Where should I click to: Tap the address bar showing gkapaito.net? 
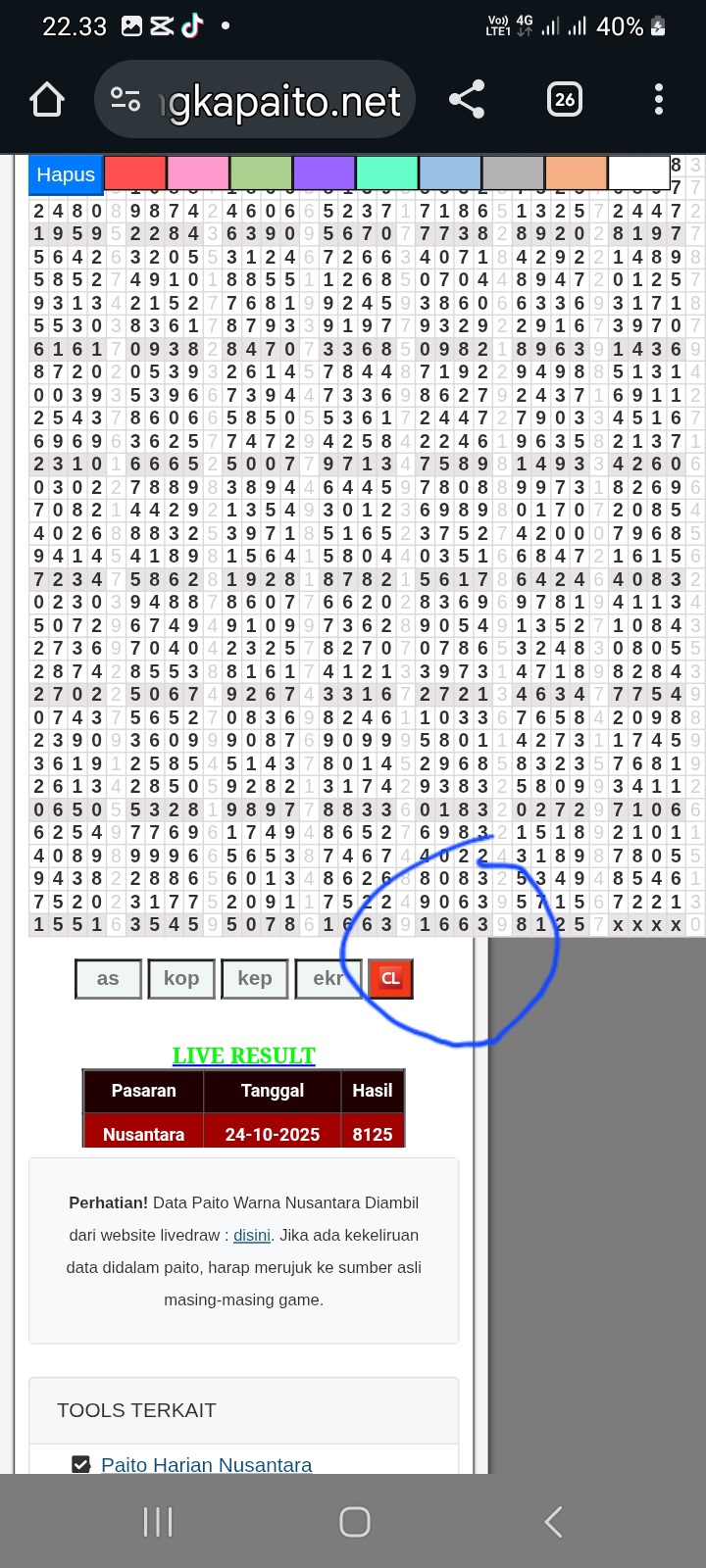point(257,100)
